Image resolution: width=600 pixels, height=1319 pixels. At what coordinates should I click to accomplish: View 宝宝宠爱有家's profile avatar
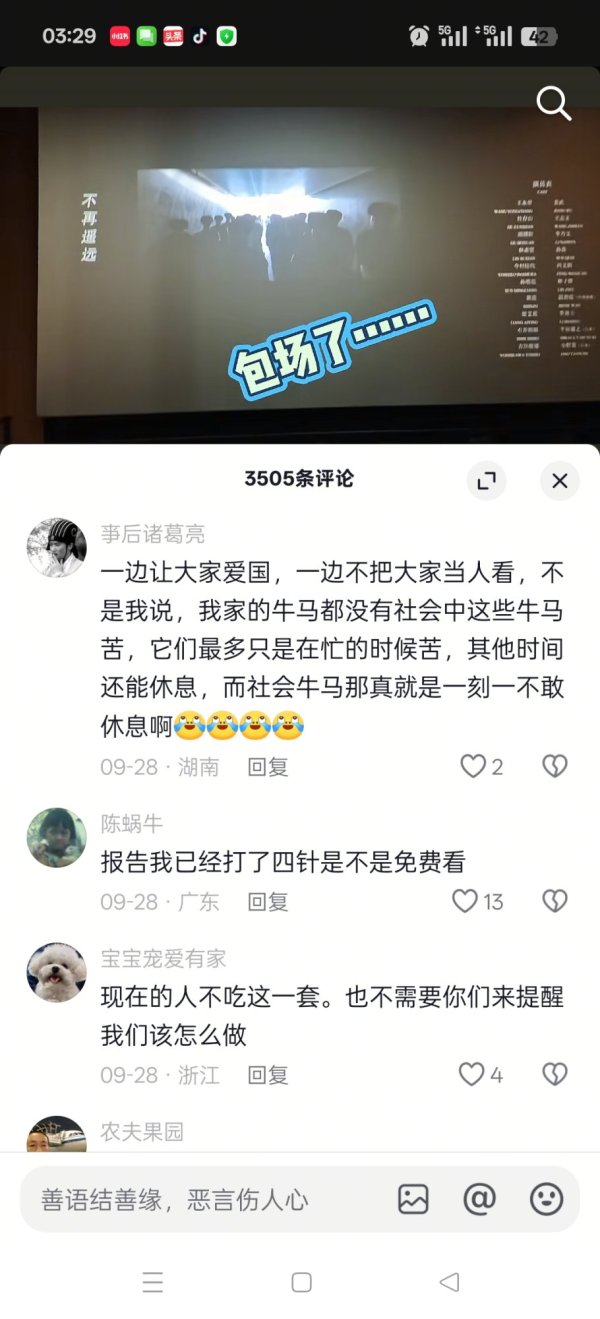click(x=56, y=972)
